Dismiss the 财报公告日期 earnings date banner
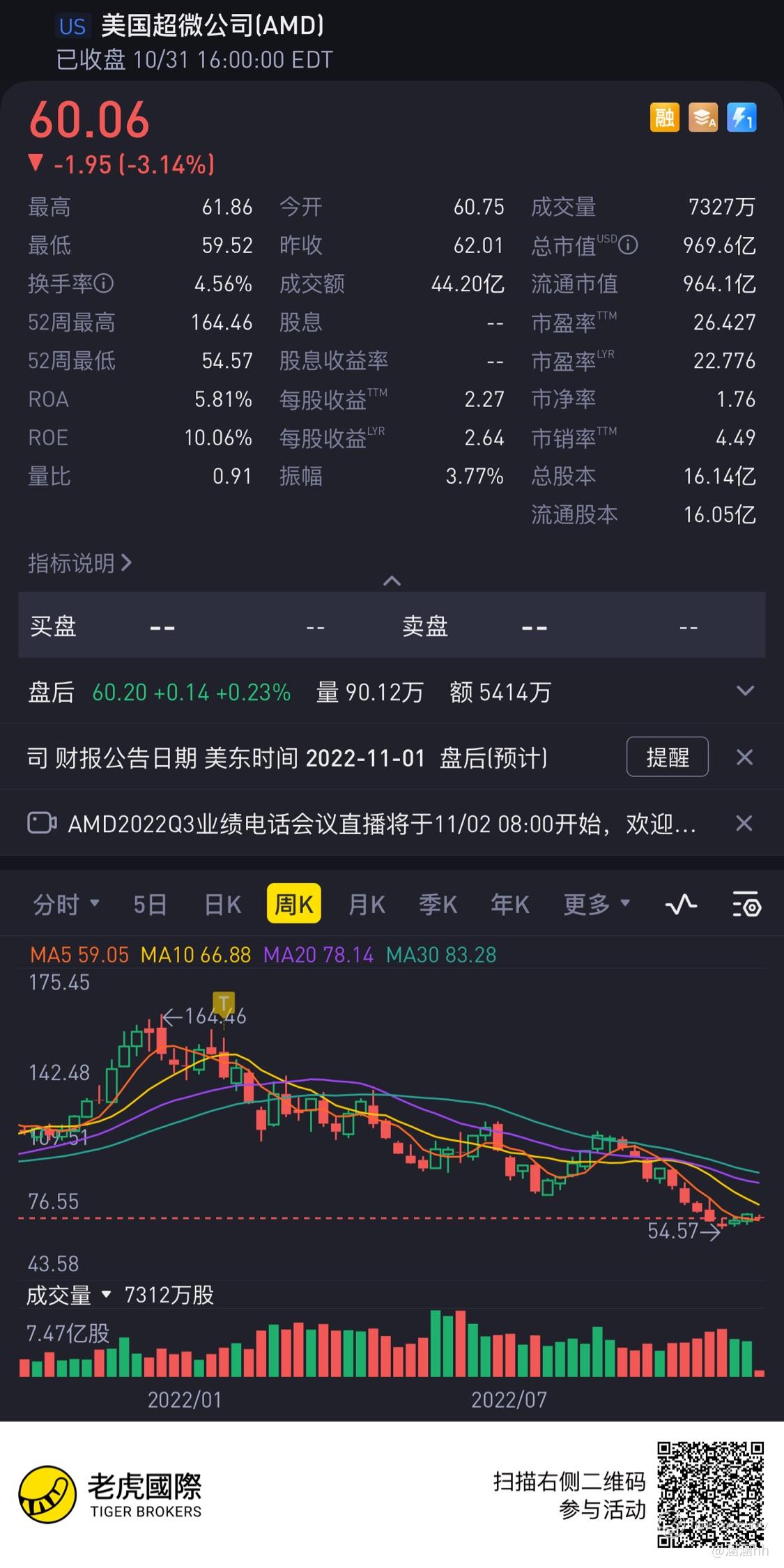The width and height of the screenshot is (784, 1568). [x=744, y=758]
